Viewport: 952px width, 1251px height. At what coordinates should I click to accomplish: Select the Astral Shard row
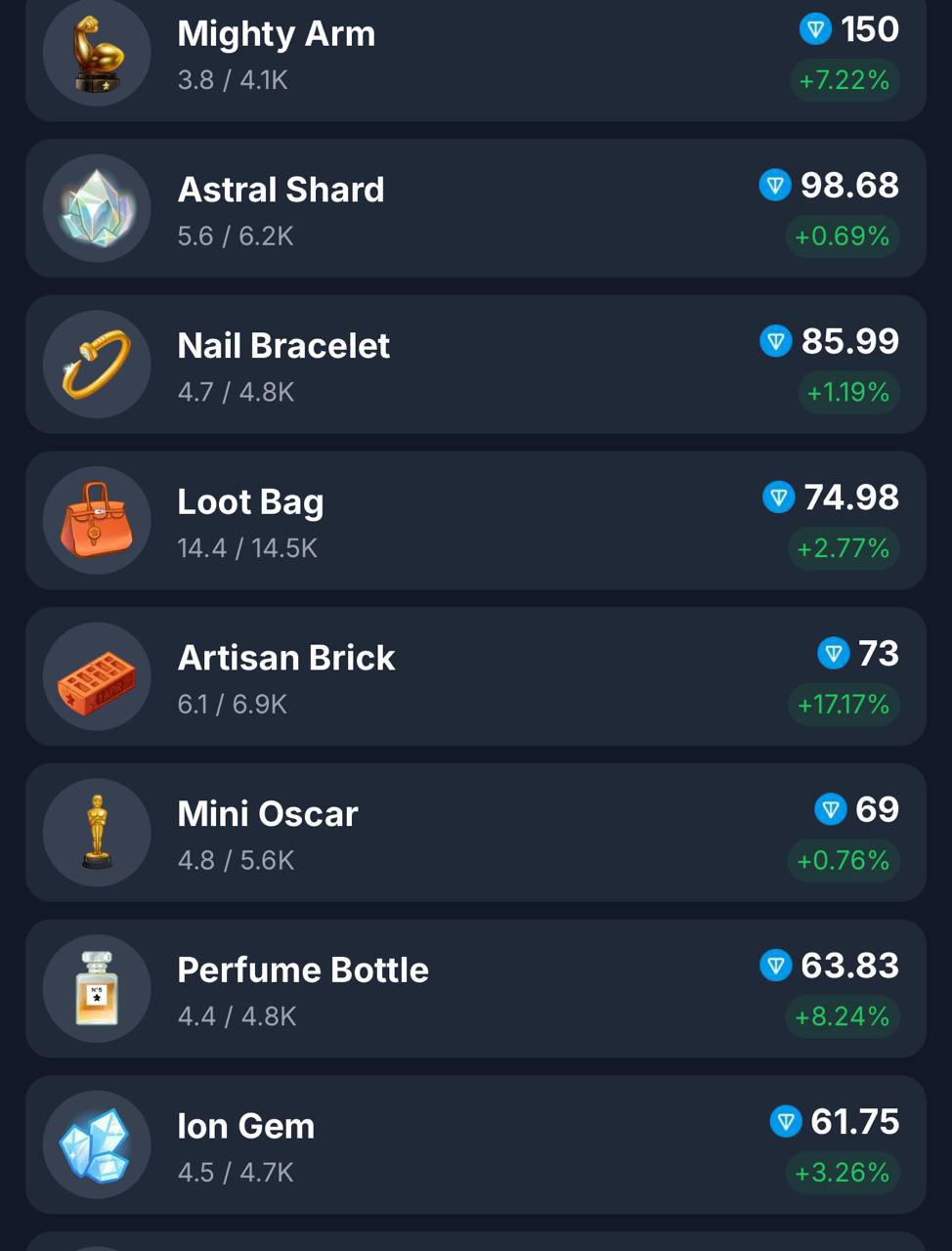475,208
